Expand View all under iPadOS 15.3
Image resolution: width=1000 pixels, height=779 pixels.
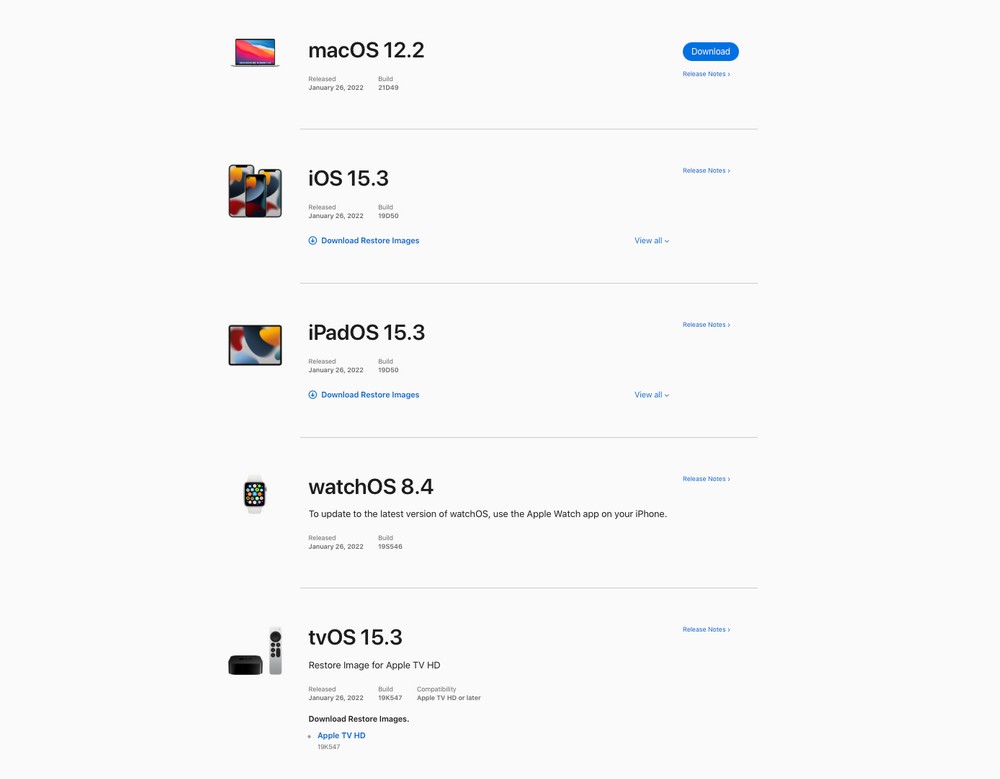651,395
